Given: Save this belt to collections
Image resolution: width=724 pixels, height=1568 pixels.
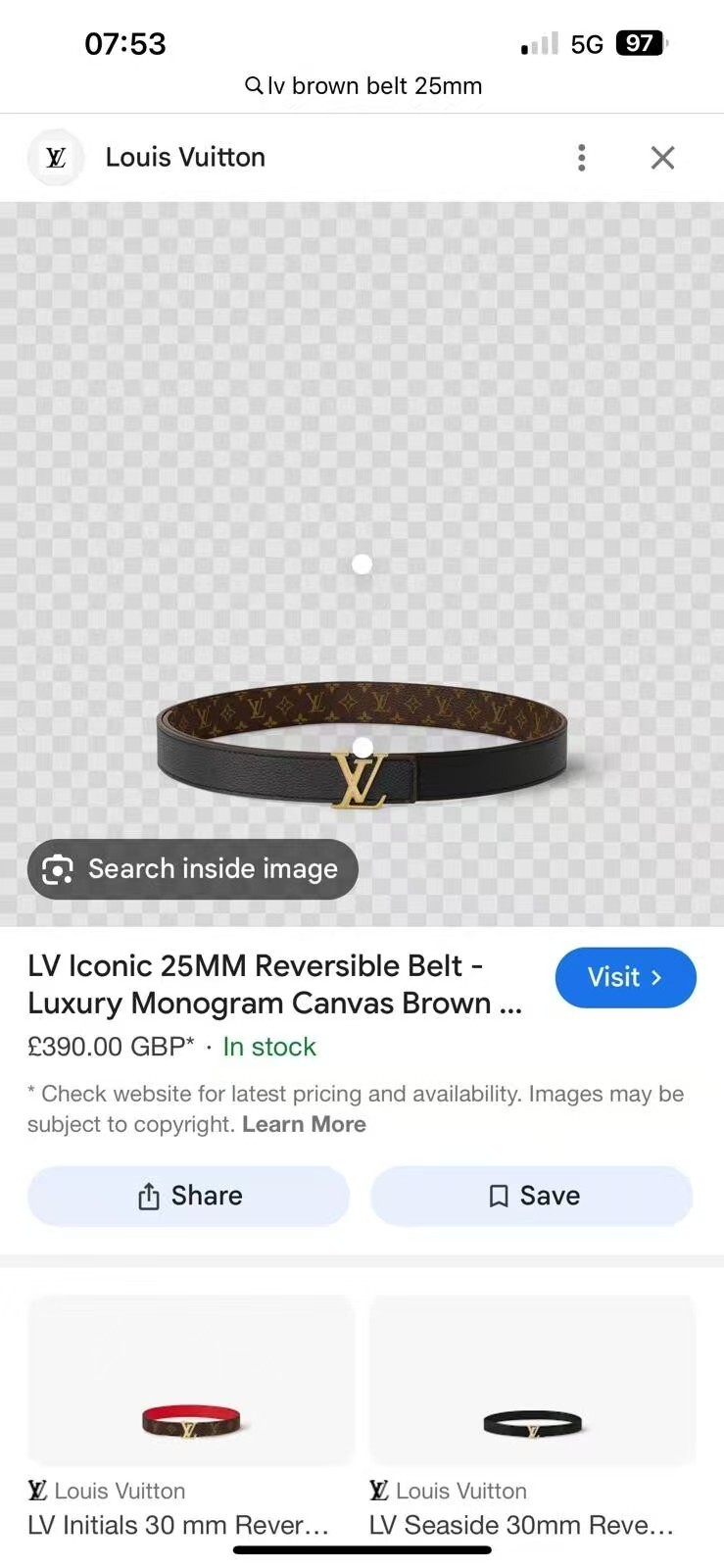Looking at the screenshot, I should [x=532, y=1196].
